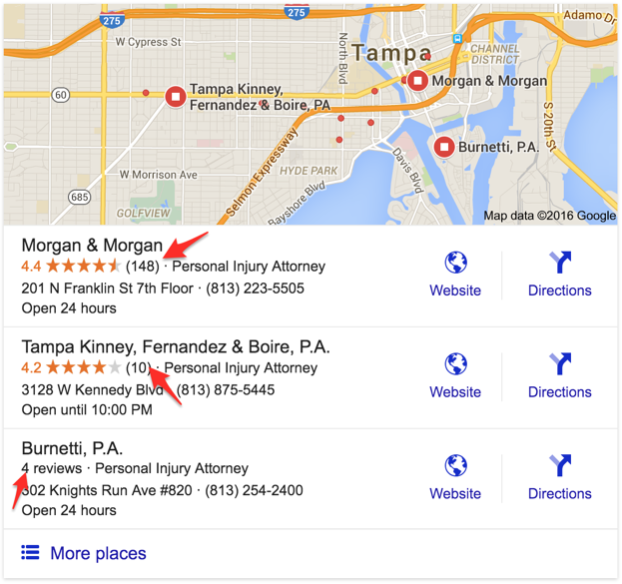
Task: Get directions to Morgan & Morgan
Action: pos(559,274)
